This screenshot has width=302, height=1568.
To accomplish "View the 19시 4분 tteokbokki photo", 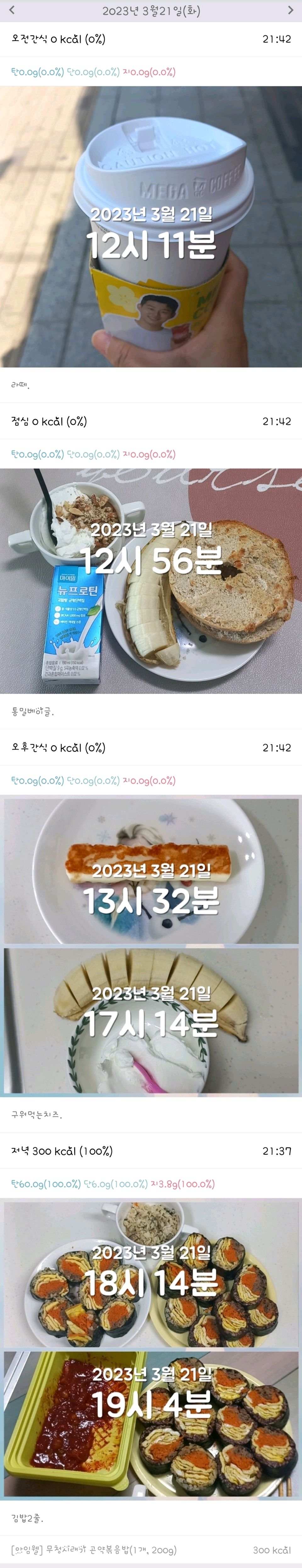I will coord(151,1424).
